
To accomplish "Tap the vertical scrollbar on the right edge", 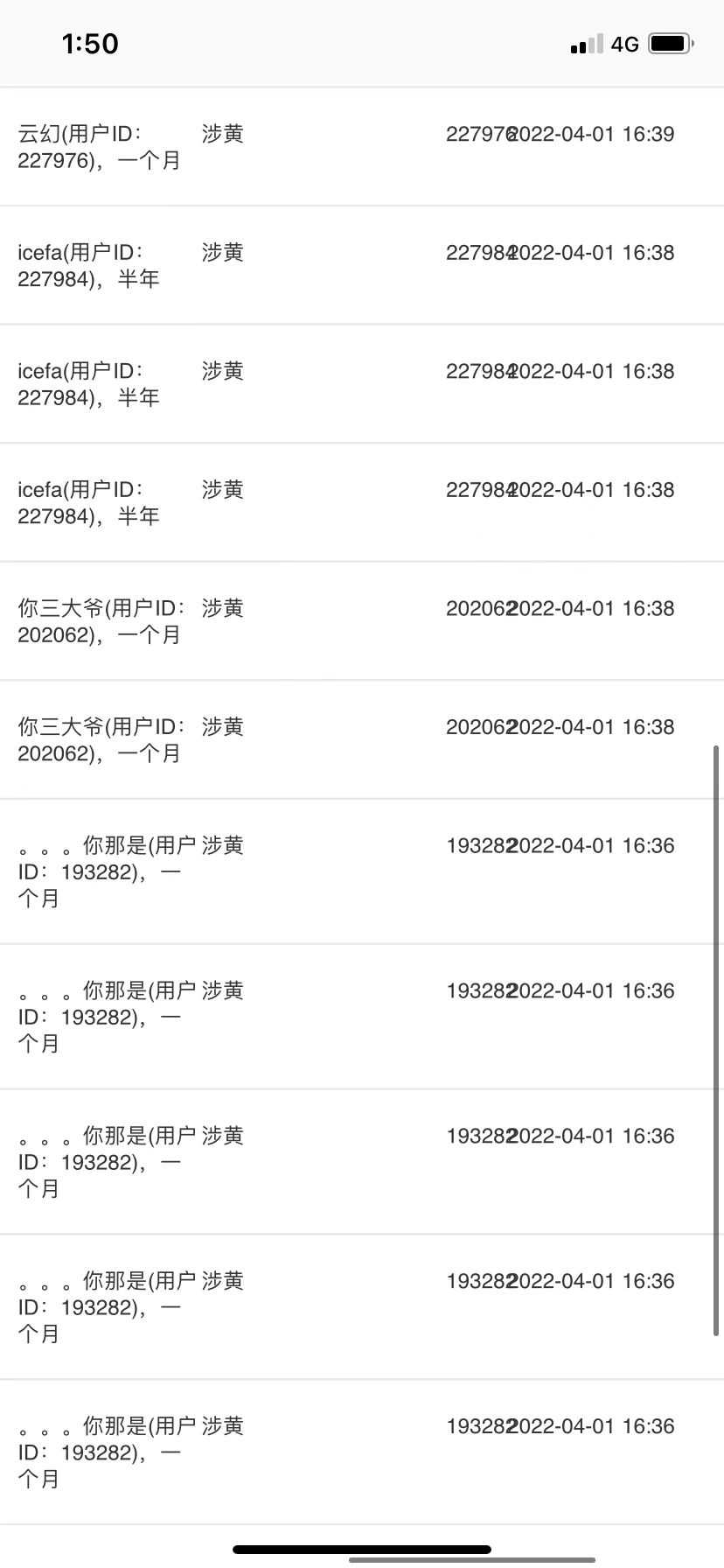I will click(x=717, y=1040).
